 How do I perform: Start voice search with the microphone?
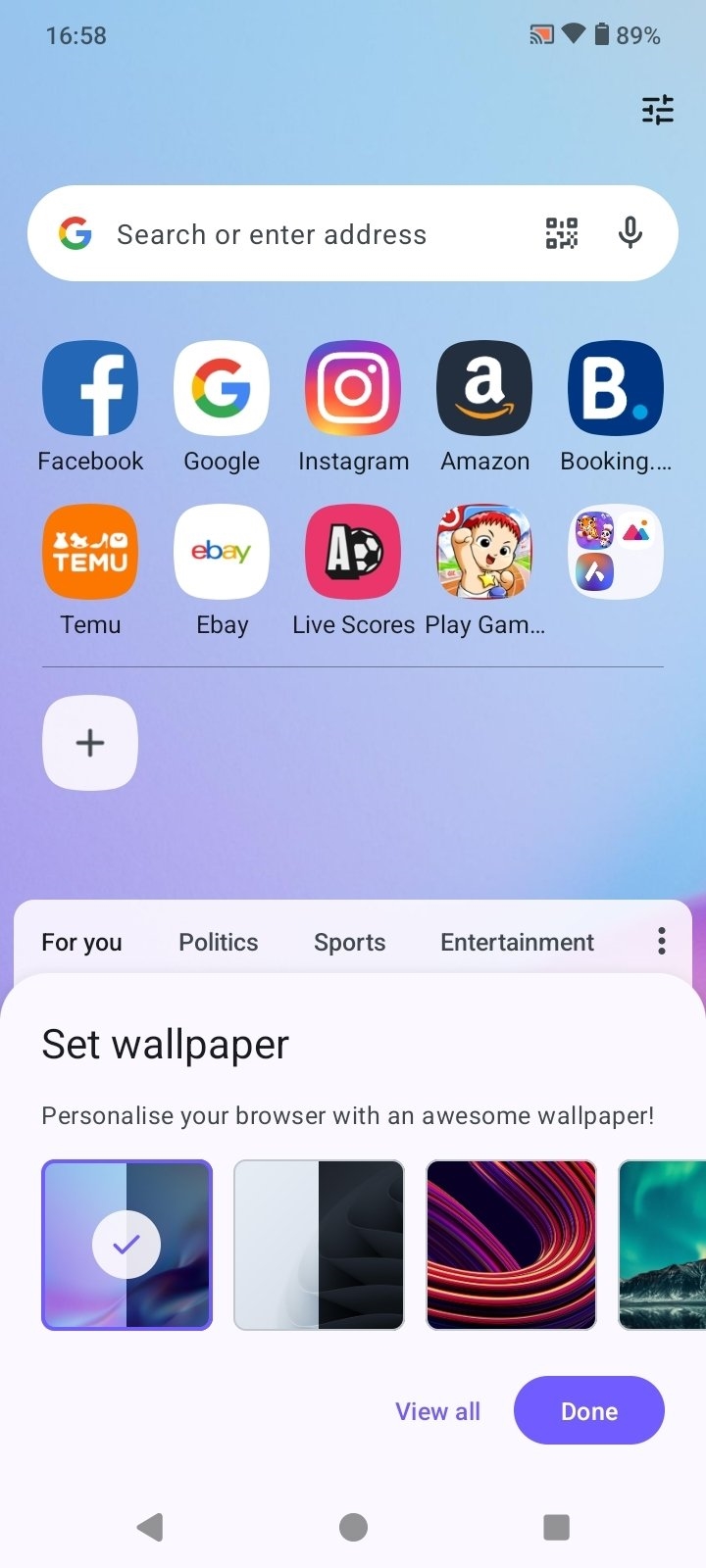tap(630, 233)
